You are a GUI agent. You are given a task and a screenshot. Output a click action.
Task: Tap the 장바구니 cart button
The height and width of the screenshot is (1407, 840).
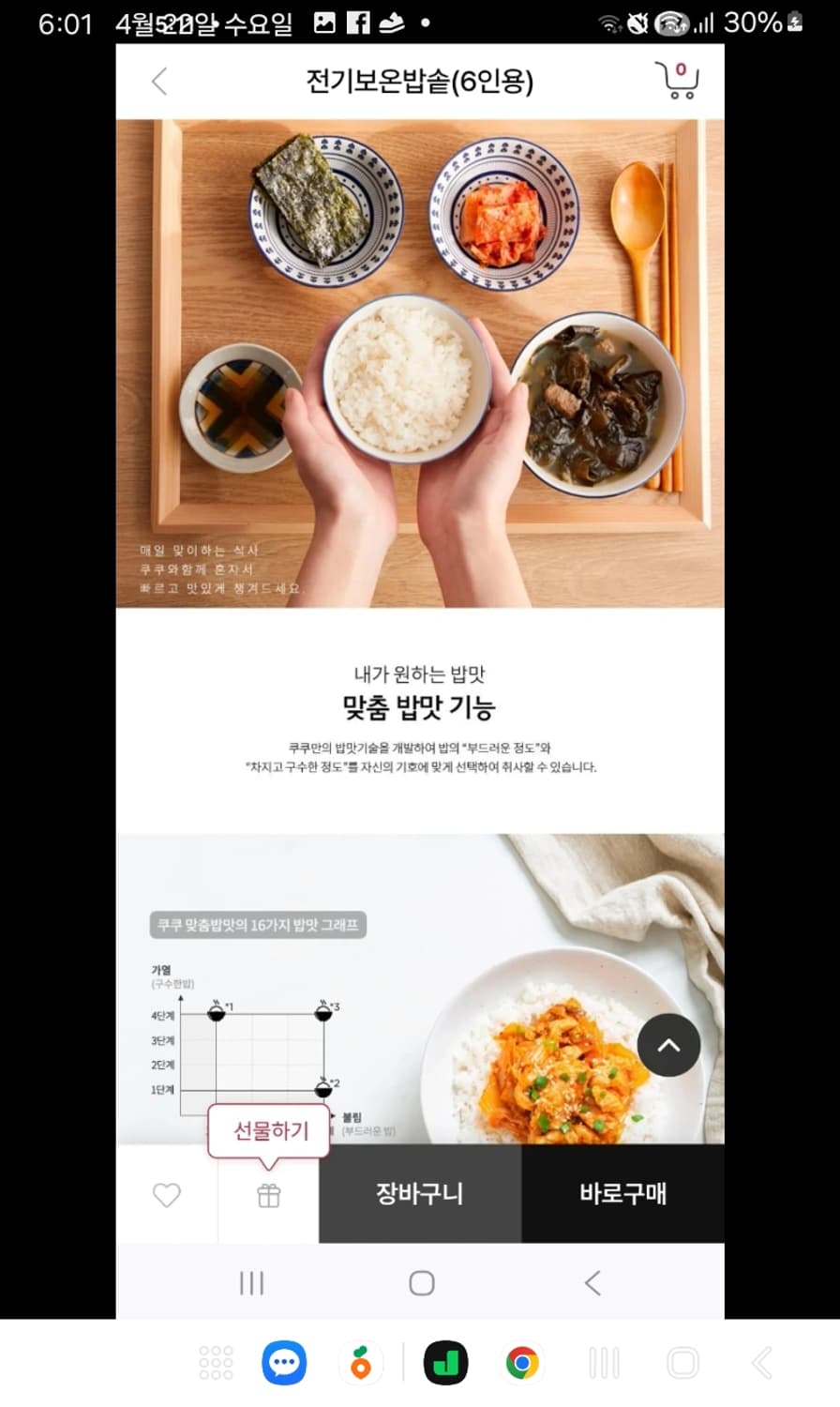tap(419, 1195)
